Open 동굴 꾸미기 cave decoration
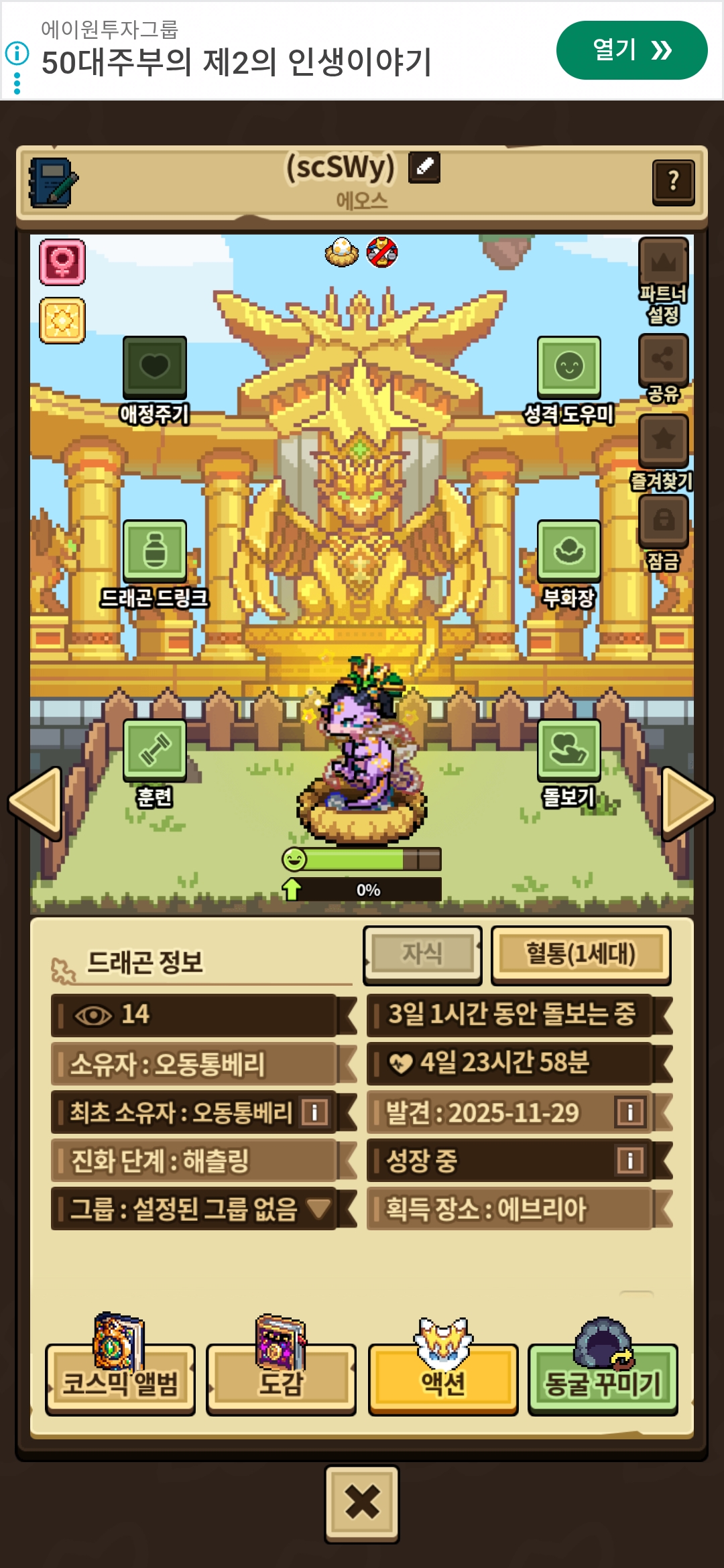 pos(603,1380)
